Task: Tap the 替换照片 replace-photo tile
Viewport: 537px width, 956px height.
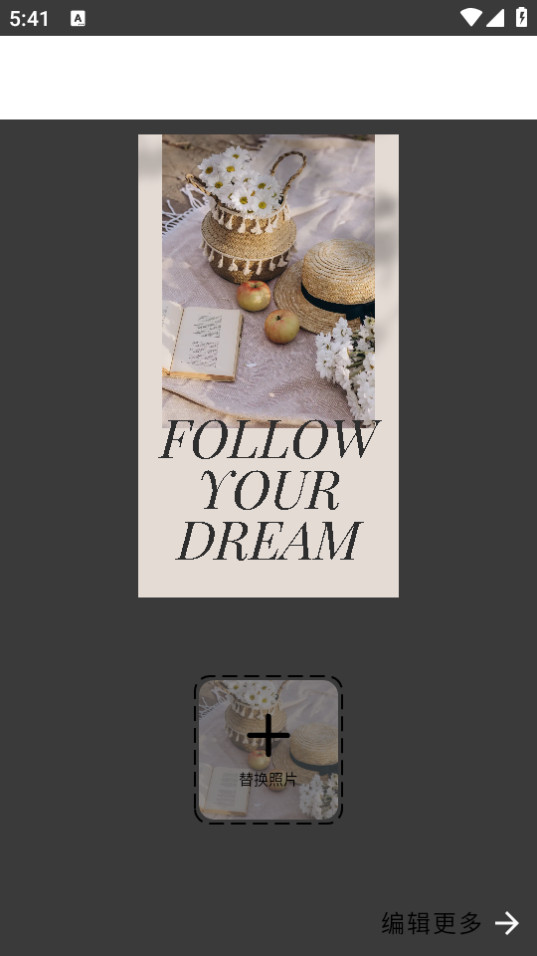Action: (268, 749)
